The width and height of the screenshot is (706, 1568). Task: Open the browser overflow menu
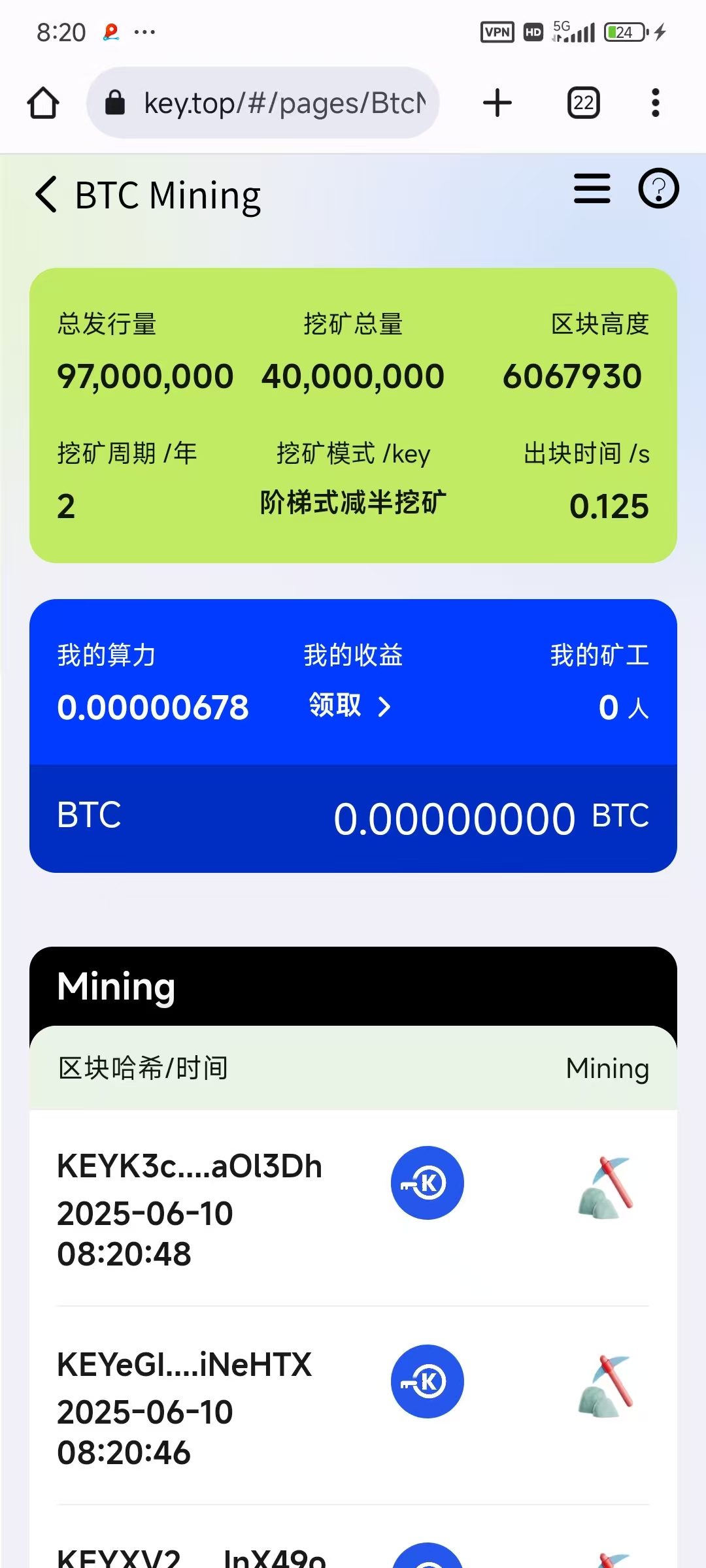coord(655,103)
